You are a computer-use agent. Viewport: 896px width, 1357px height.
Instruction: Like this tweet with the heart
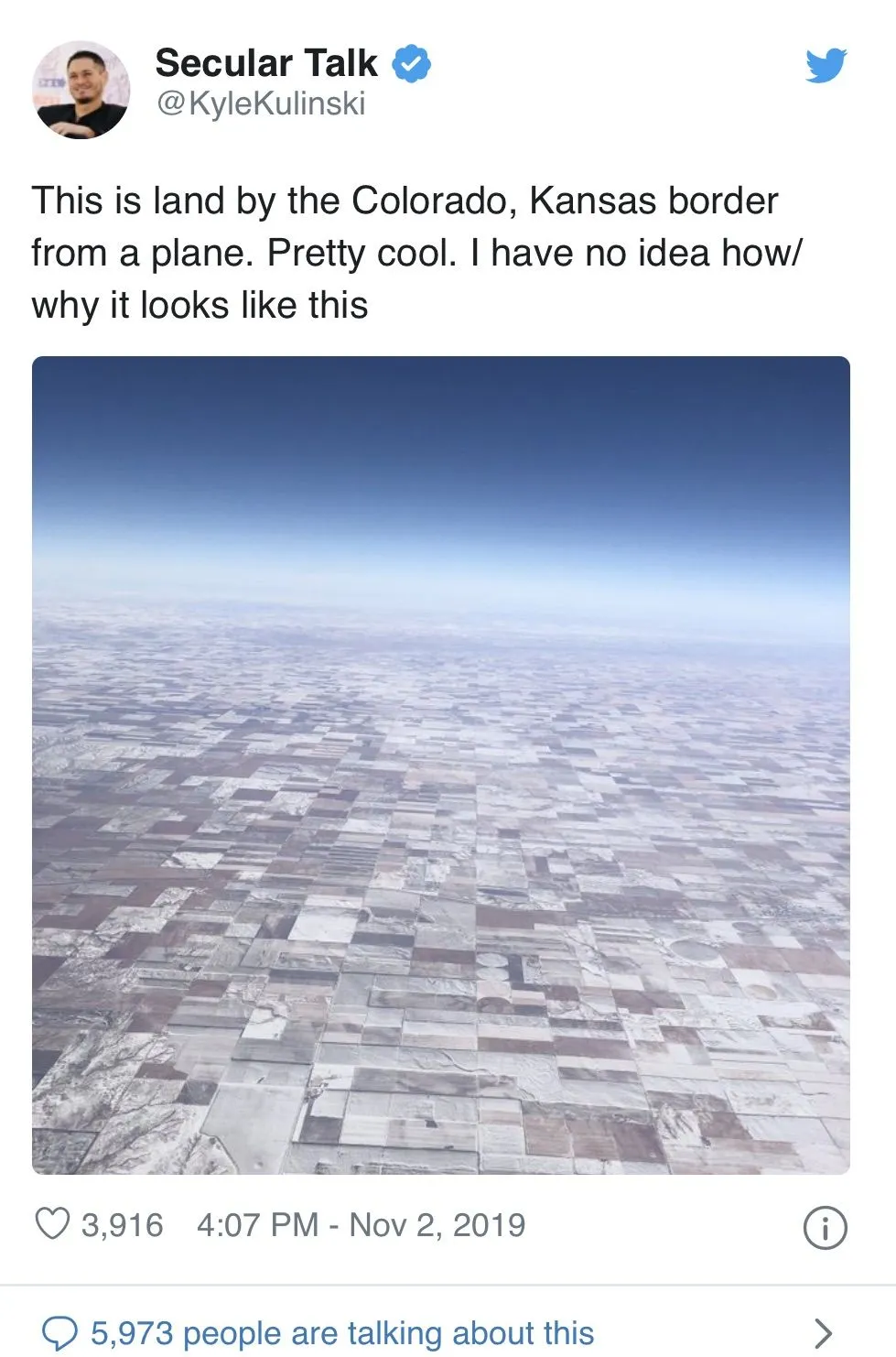[52, 1224]
